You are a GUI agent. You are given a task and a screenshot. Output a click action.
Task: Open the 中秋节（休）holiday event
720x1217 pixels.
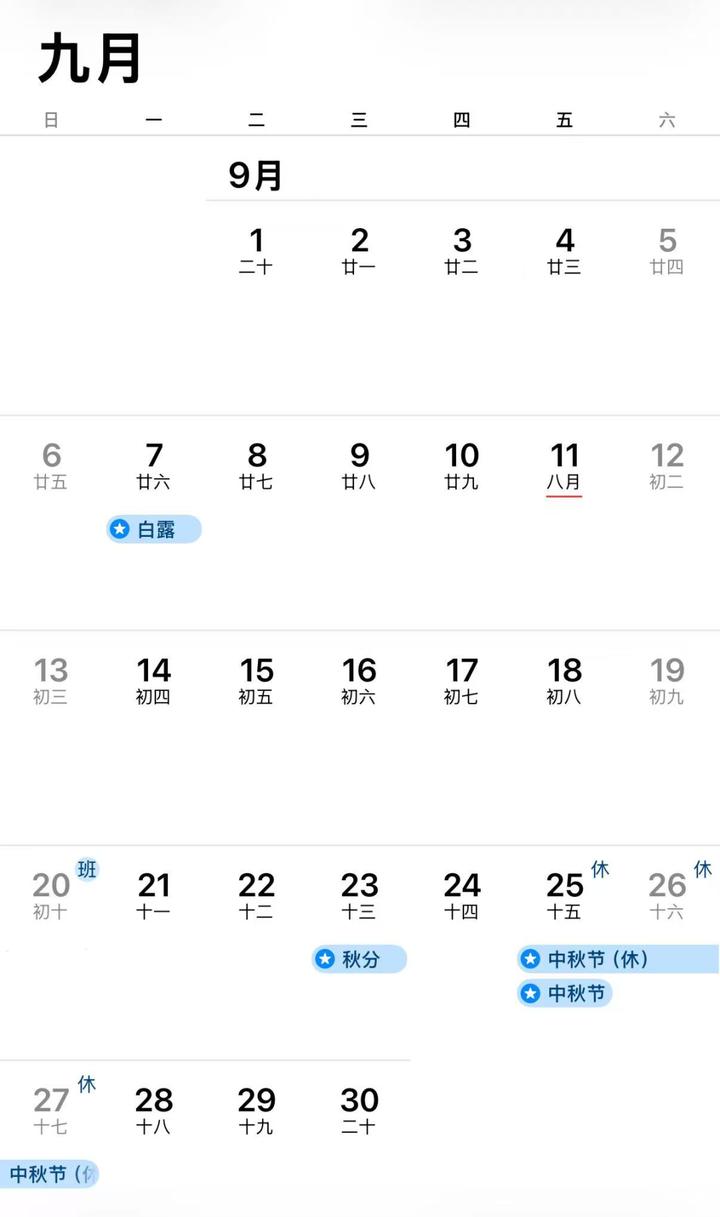[617, 959]
